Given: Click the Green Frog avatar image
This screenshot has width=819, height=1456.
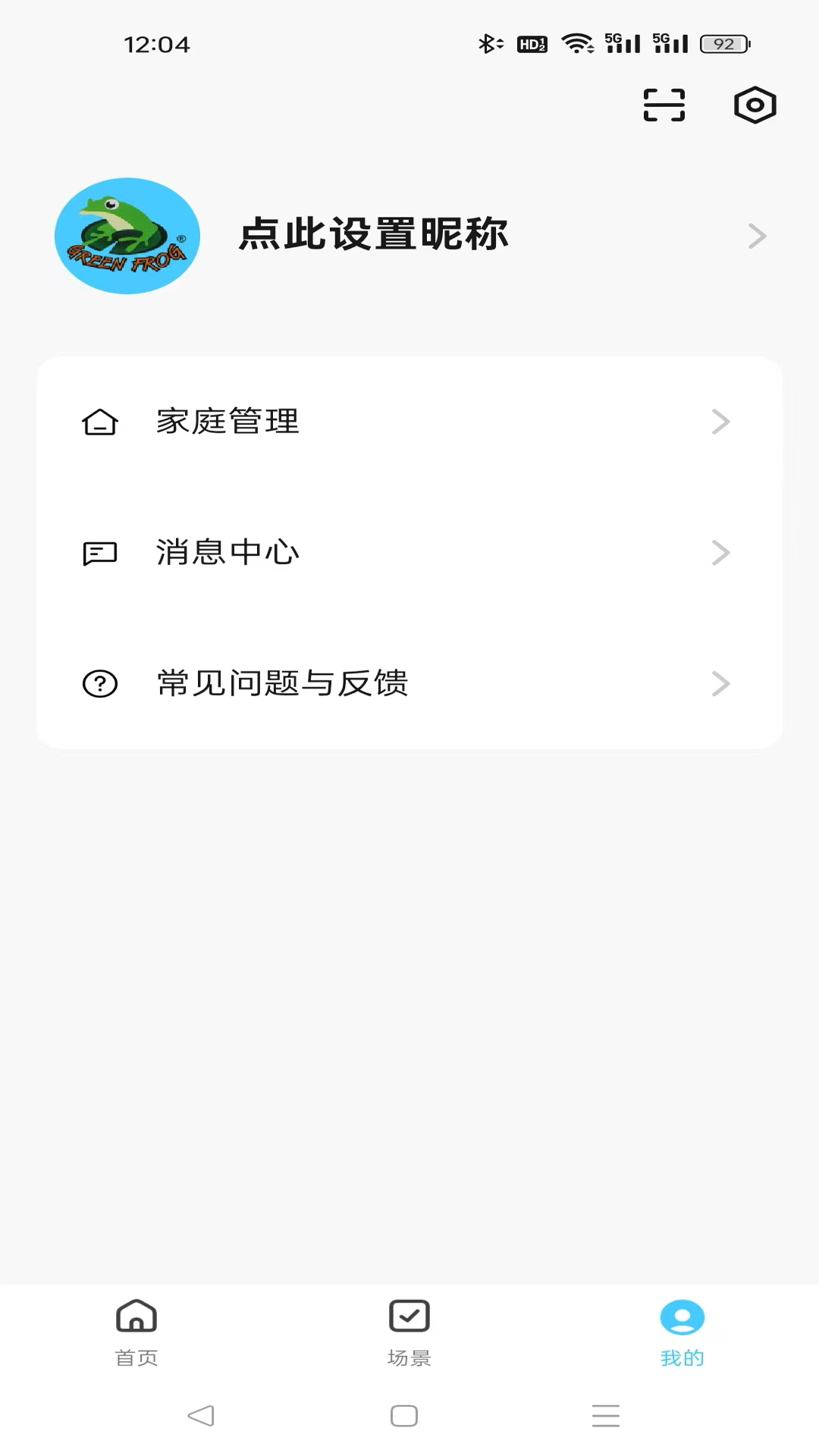Looking at the screenshot, I should 127,236.
